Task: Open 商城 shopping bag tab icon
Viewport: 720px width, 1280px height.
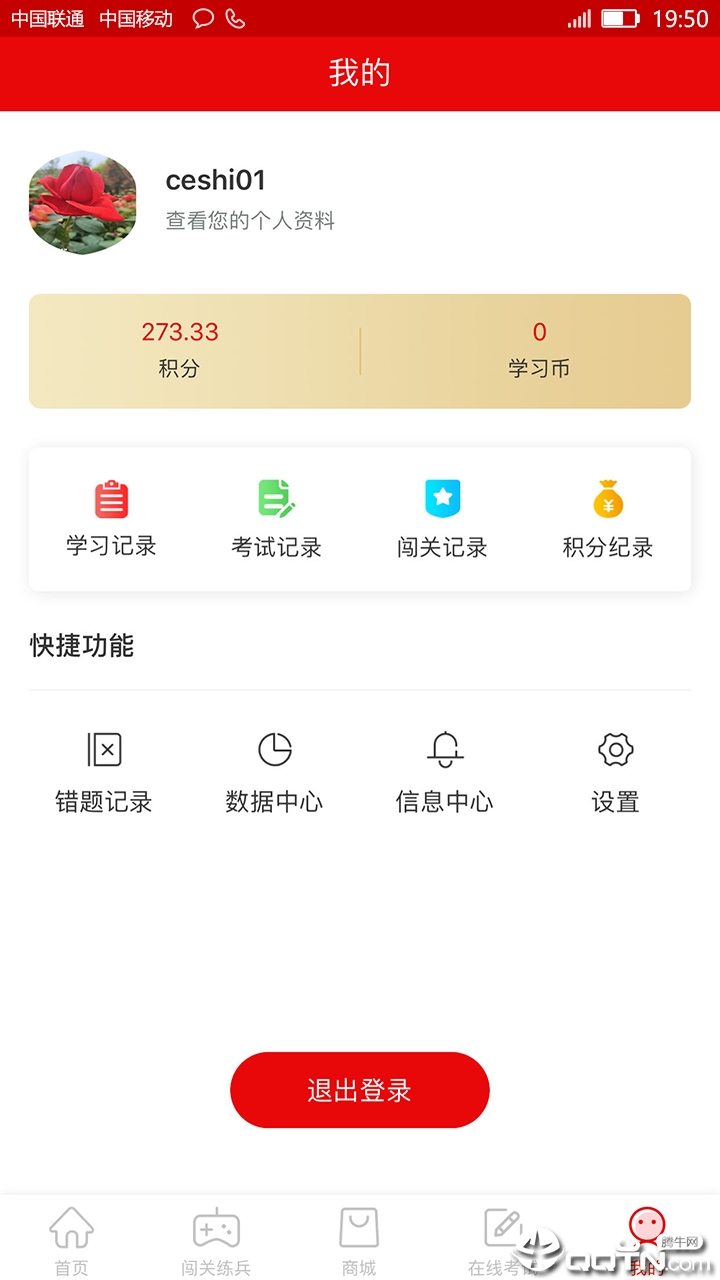Action: pos(359,1237)
